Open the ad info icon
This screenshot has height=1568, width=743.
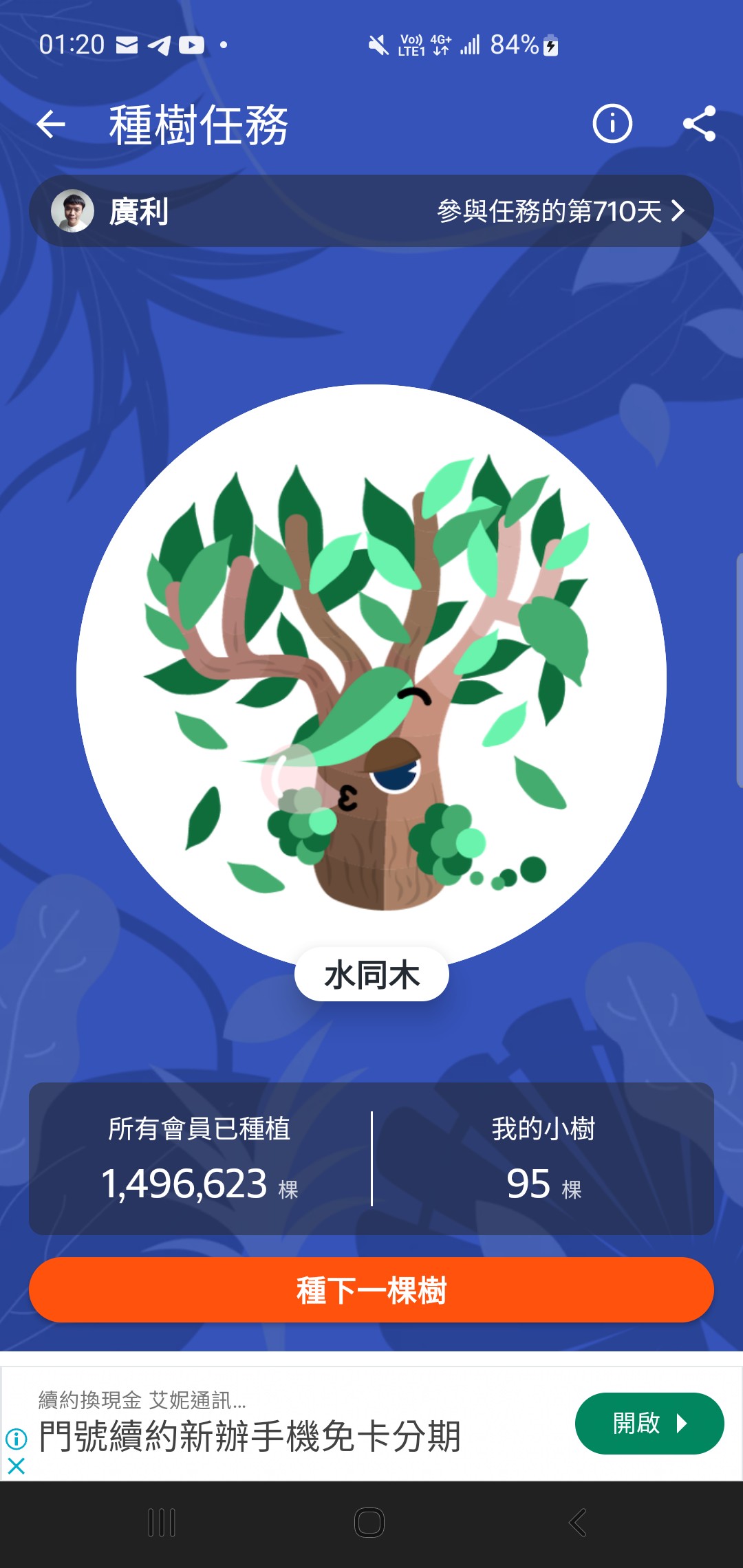point(17,1438)
